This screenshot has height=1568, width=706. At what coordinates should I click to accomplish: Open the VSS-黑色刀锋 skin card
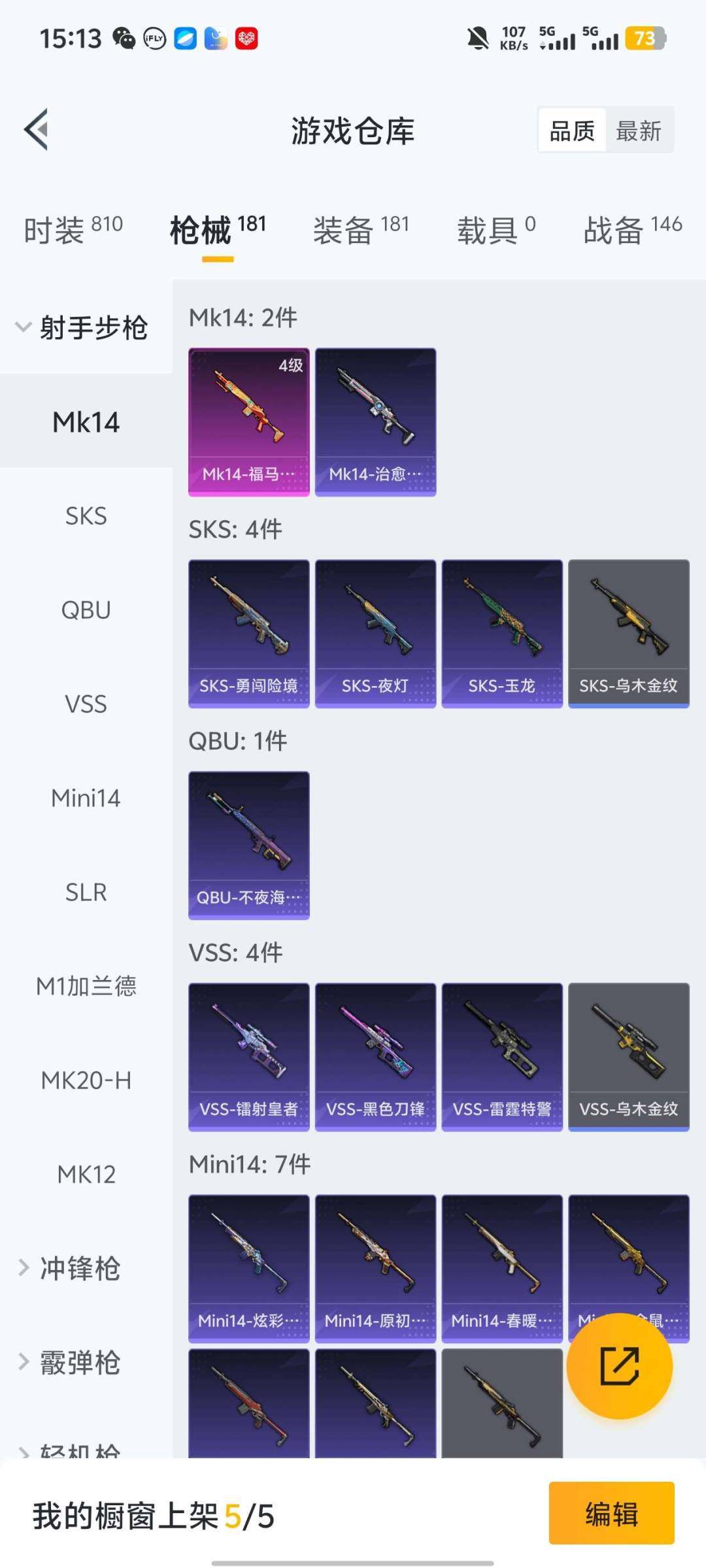click(x=375, y=1056)
